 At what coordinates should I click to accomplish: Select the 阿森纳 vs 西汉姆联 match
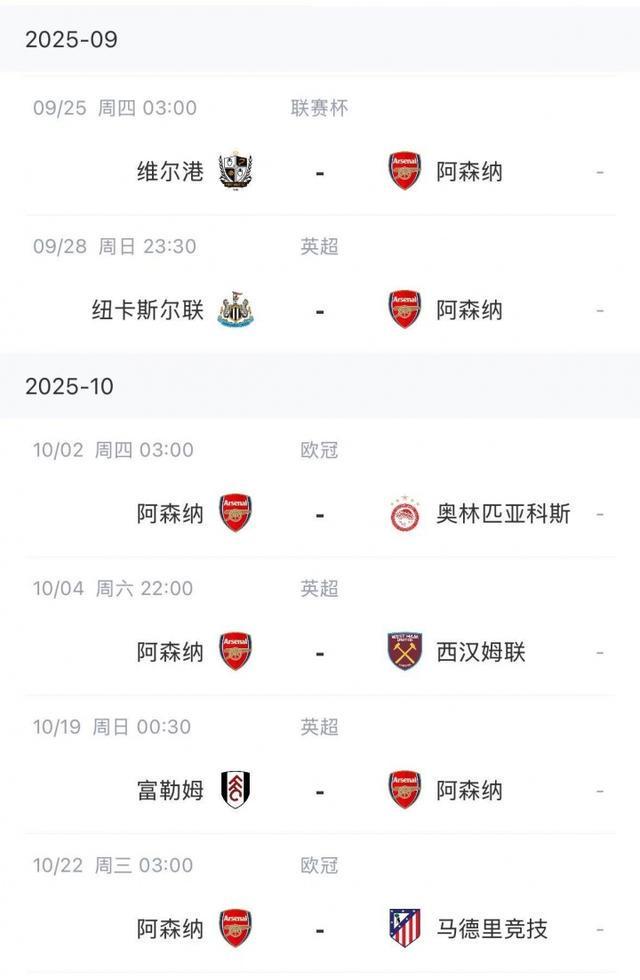click(320, 652)
